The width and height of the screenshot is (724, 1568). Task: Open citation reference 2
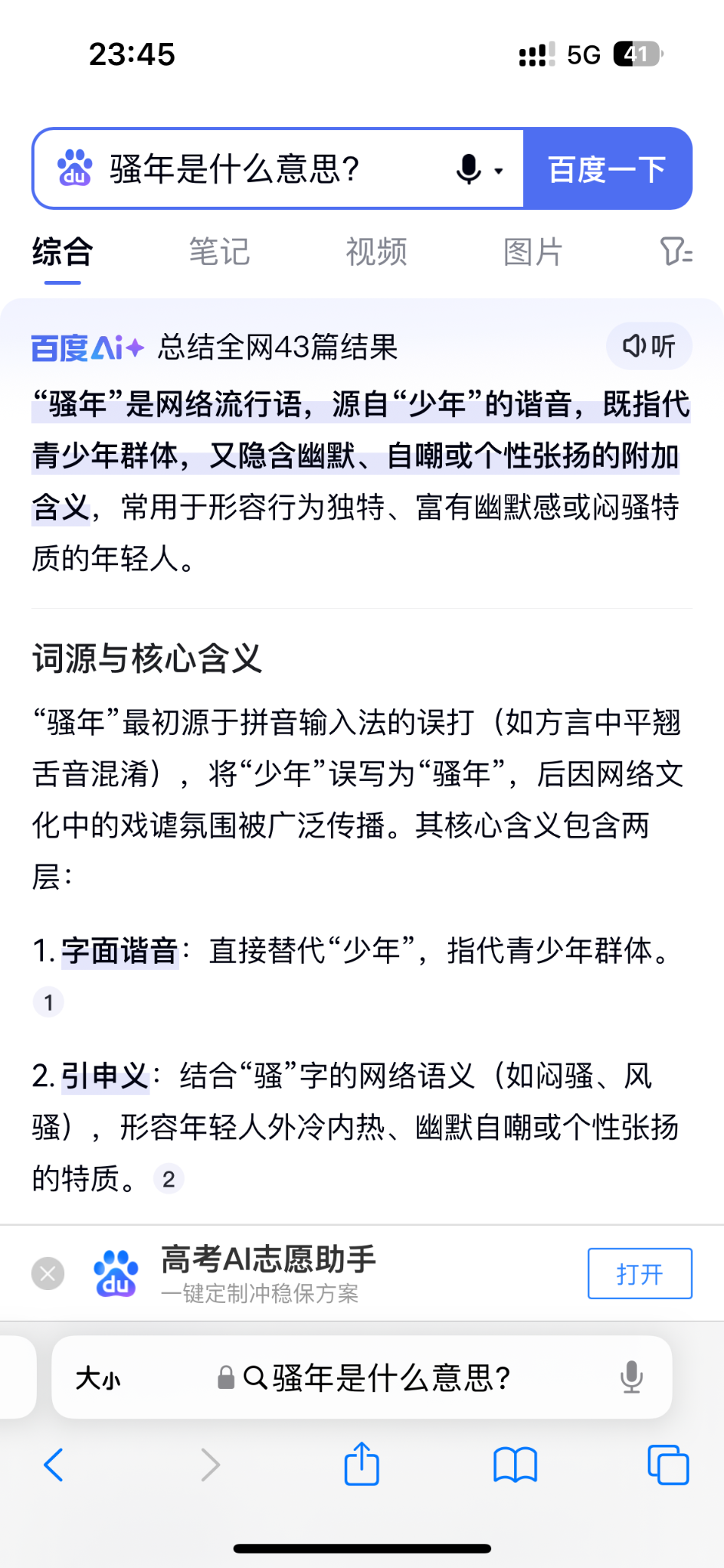pyautogui.click(x=169, y=1179)
